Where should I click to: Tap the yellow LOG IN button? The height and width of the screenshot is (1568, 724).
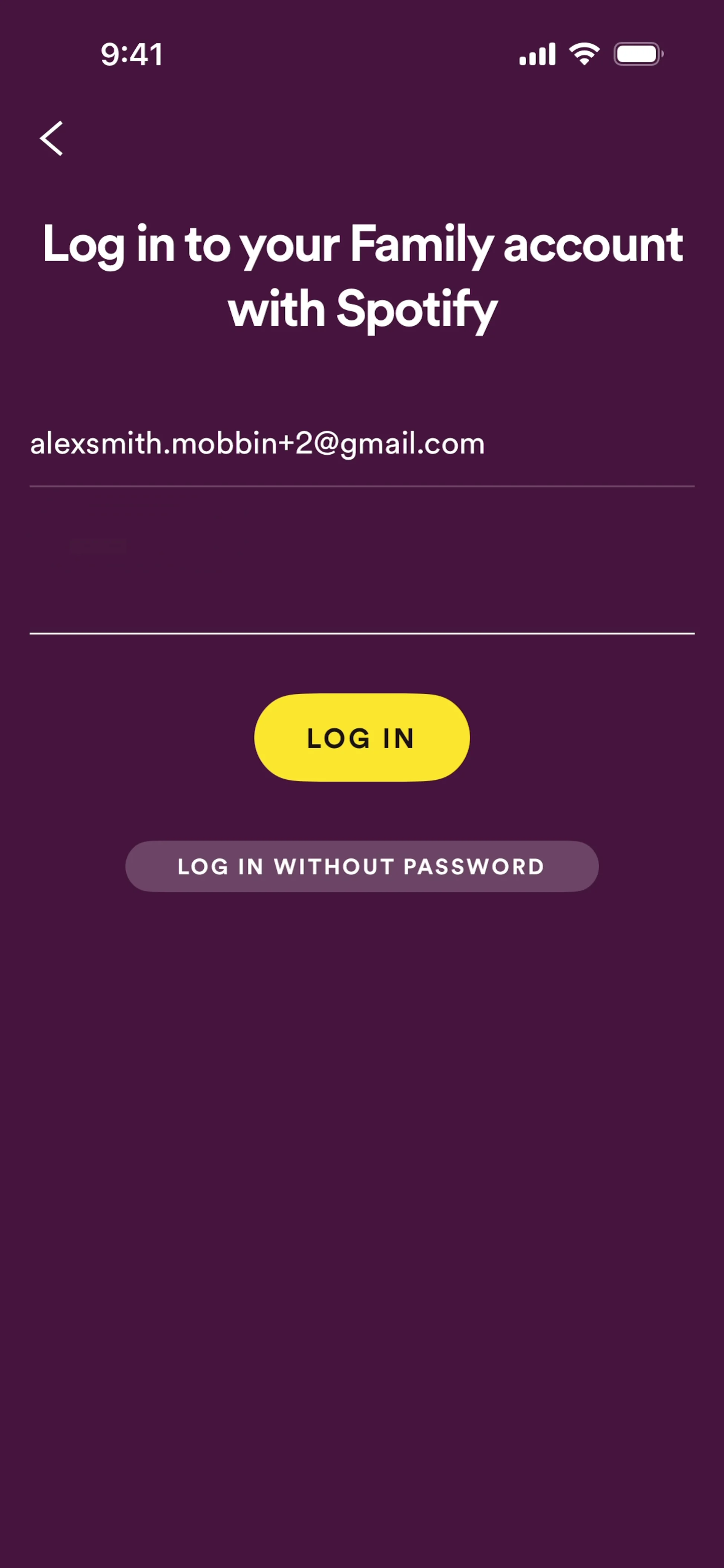(362, 737)
